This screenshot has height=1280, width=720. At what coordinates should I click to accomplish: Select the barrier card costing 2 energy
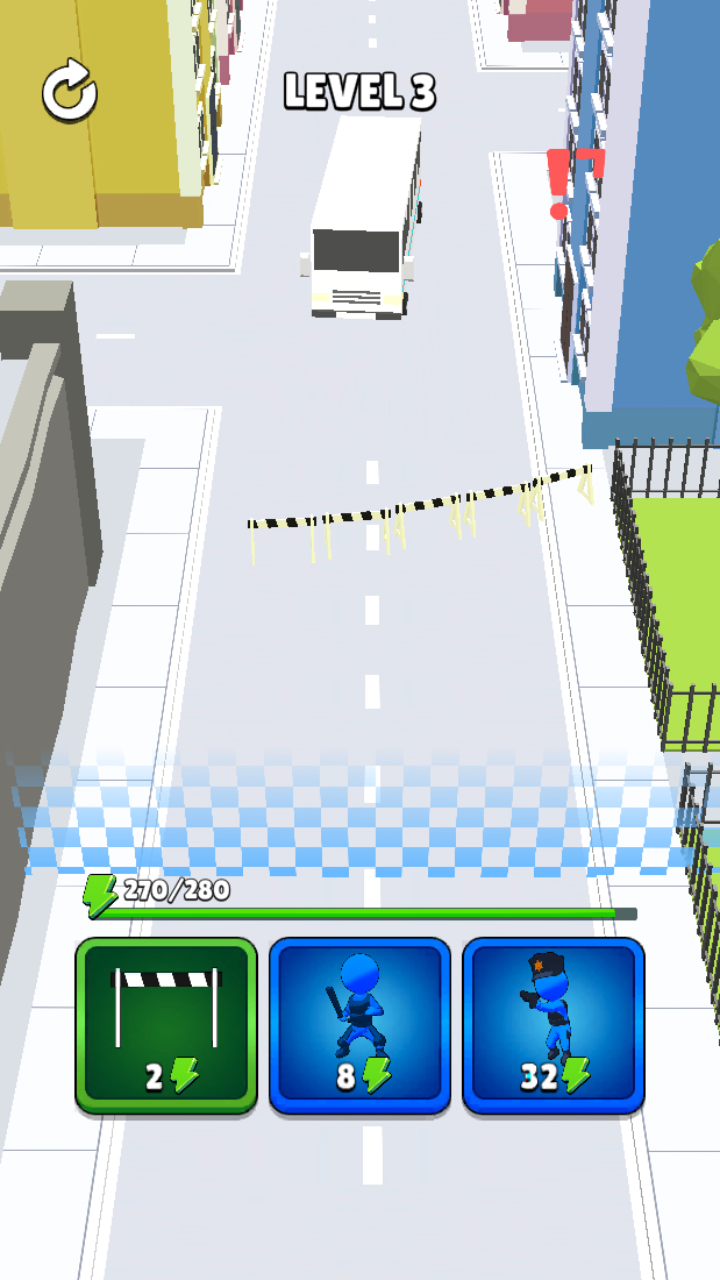(x=166, y=1025)
